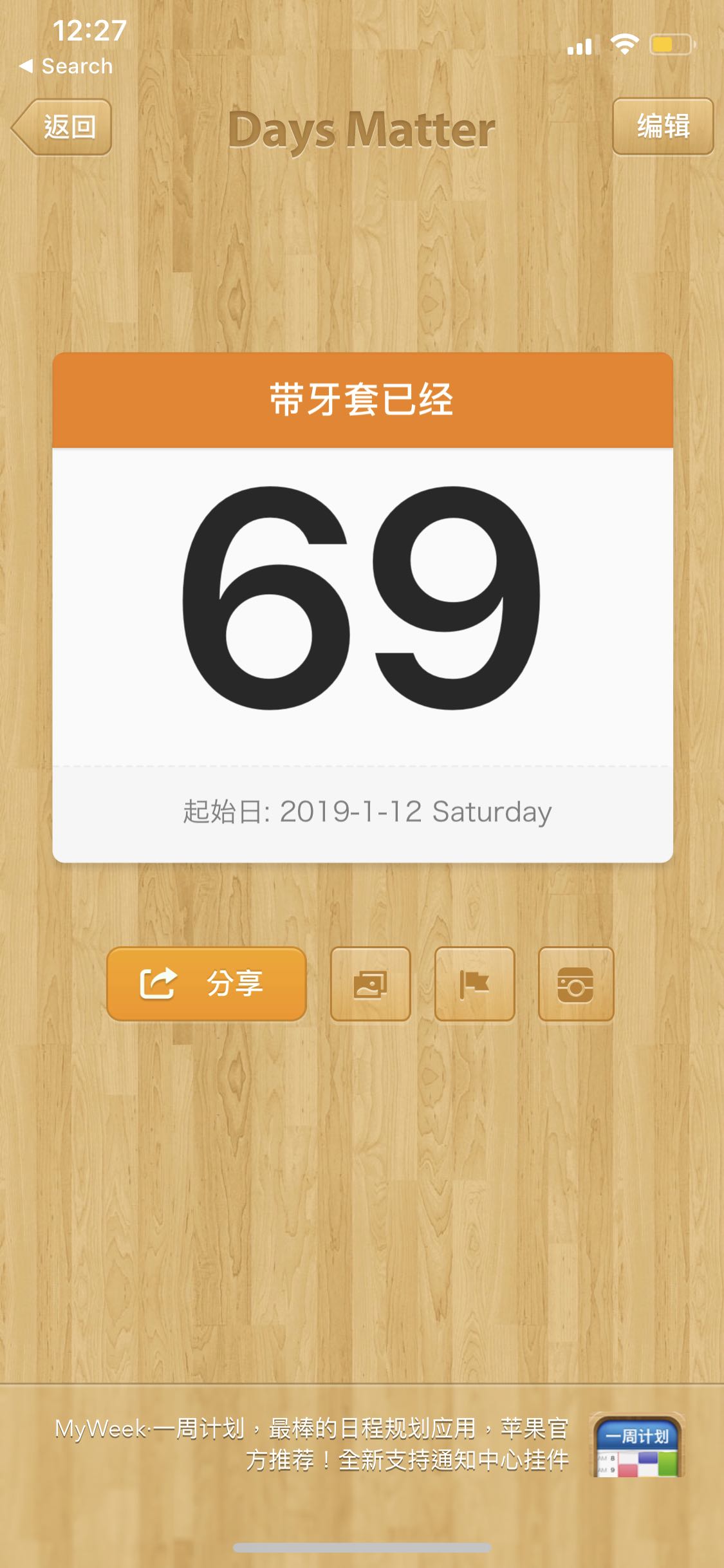Tap the 带牙套已经 day counter card
This screenshot has height=1568, width=724.
point(362,606)
